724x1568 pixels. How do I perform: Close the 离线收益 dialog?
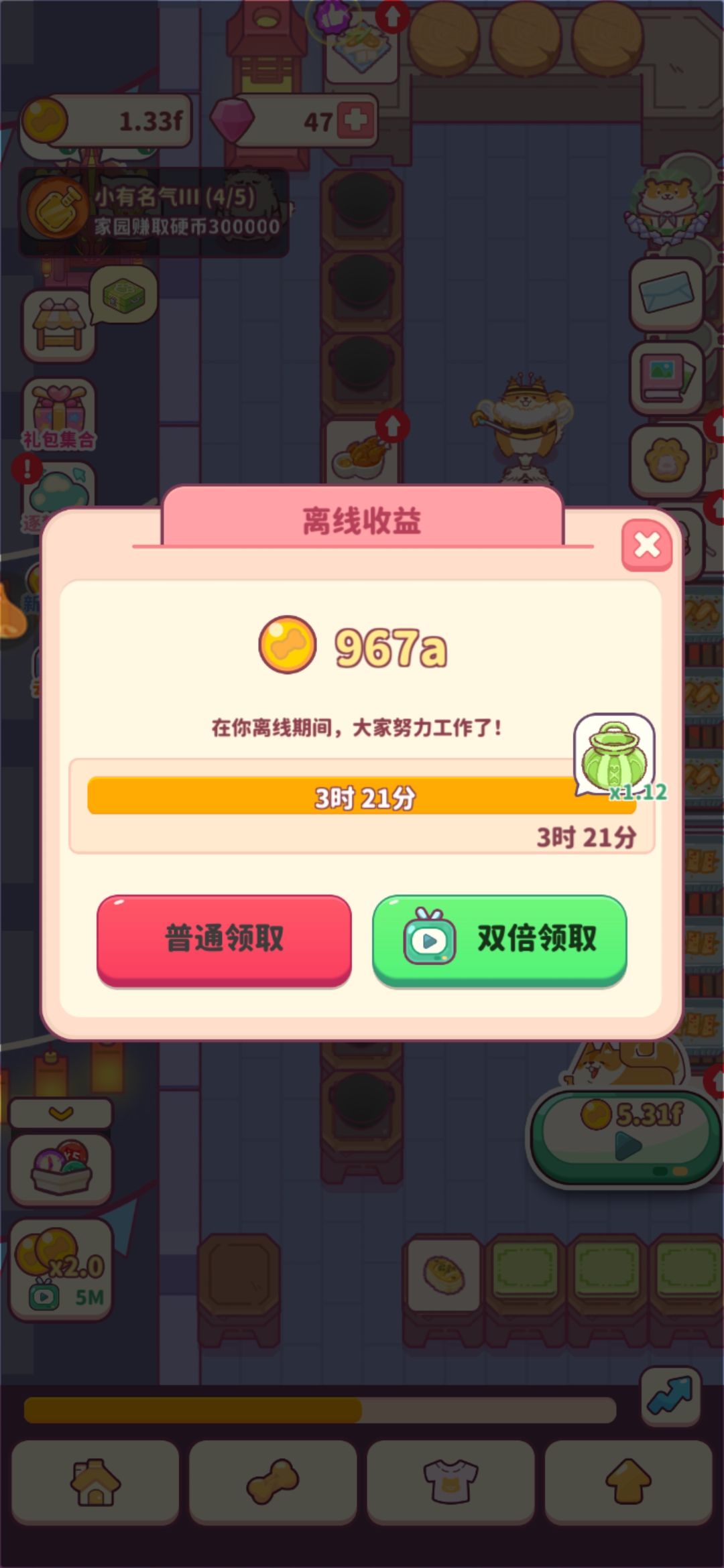click(647, 545)
